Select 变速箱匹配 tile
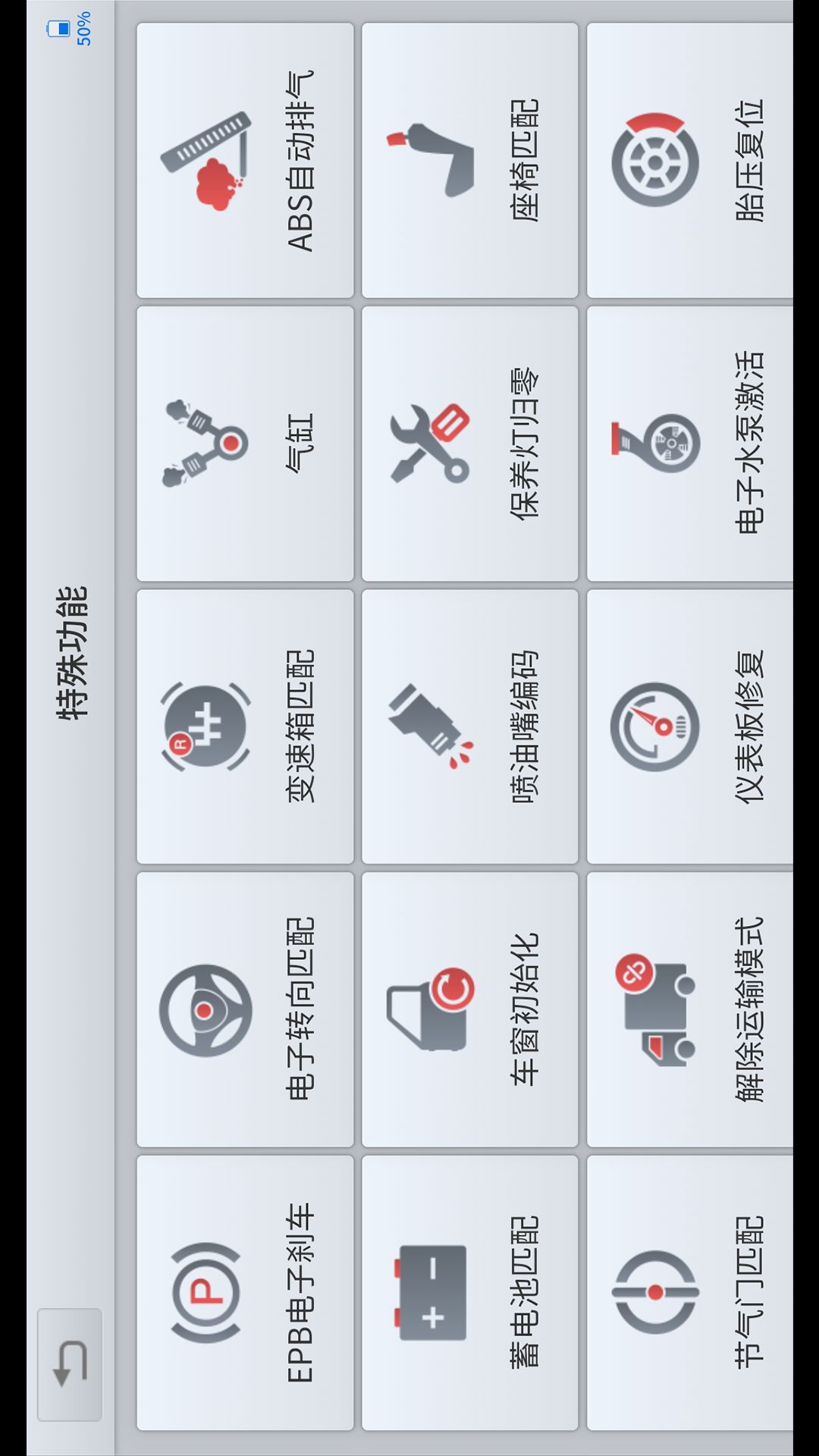 click(x=244, y=726)
